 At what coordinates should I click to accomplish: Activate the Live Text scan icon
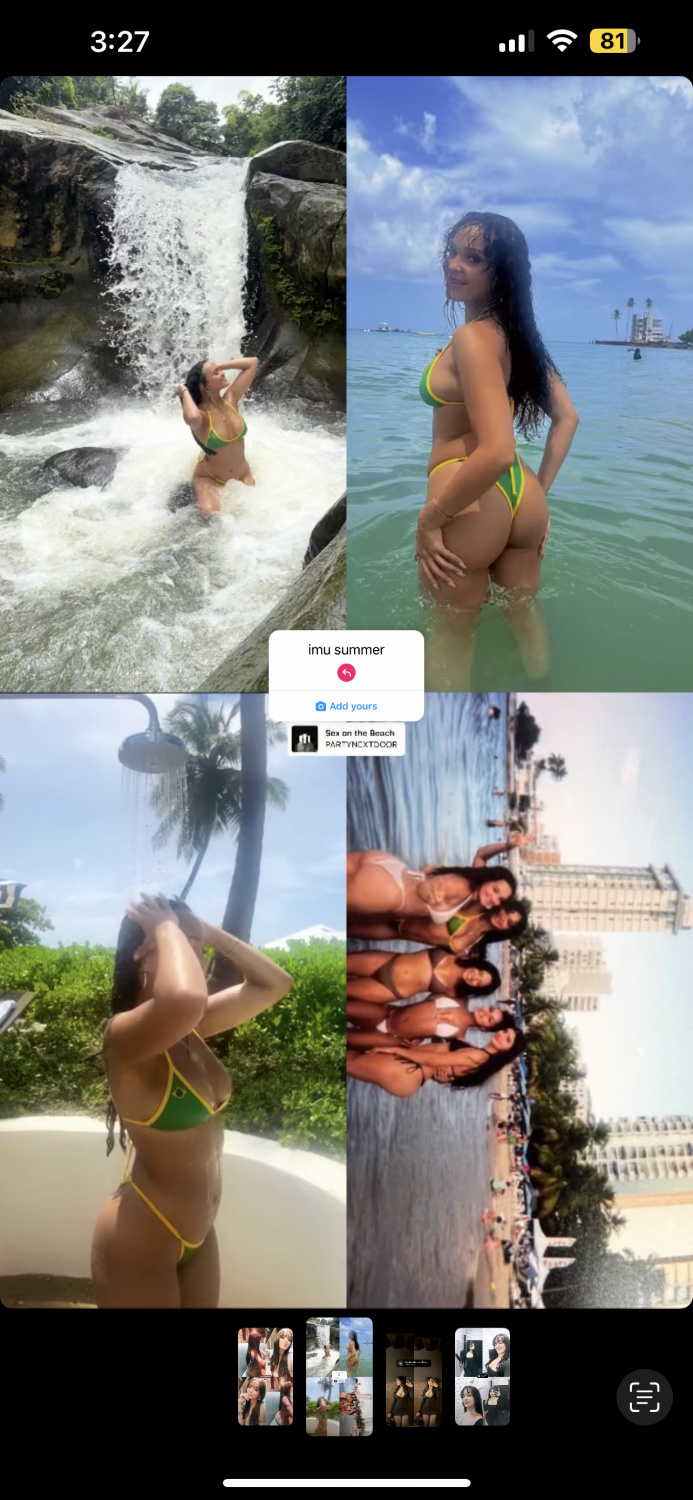point(644,1396)
